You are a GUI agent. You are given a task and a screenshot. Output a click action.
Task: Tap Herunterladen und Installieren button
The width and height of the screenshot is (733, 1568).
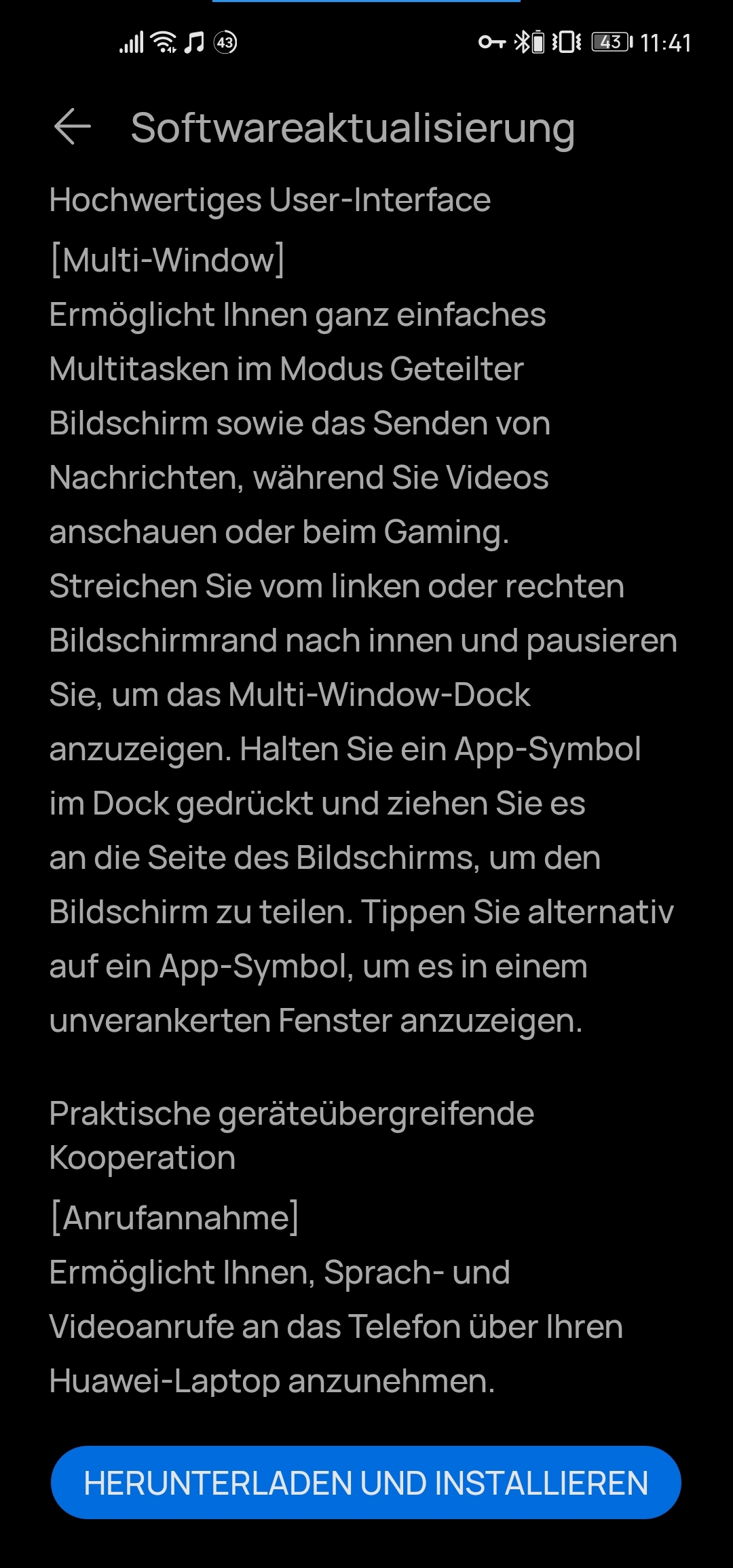[366, 1482]
